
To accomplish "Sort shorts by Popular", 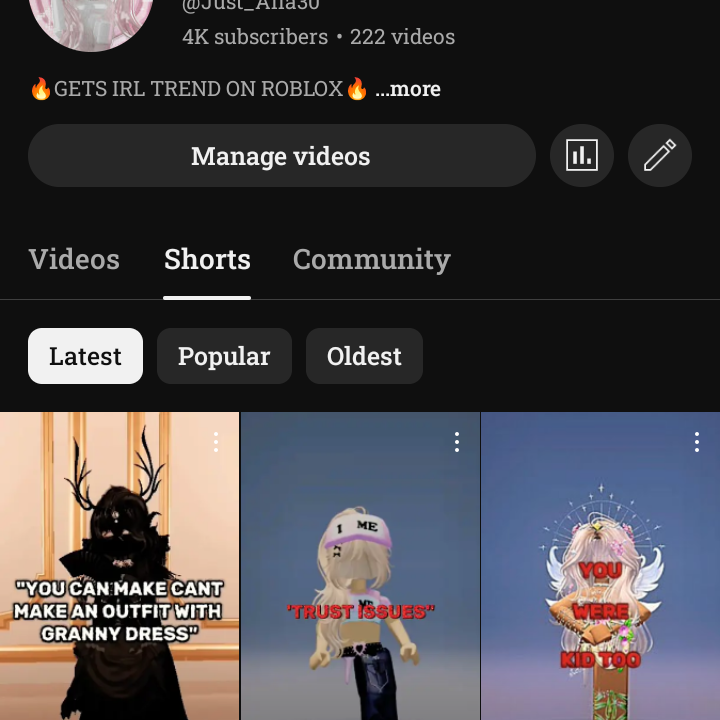I will tap(224, 356).
